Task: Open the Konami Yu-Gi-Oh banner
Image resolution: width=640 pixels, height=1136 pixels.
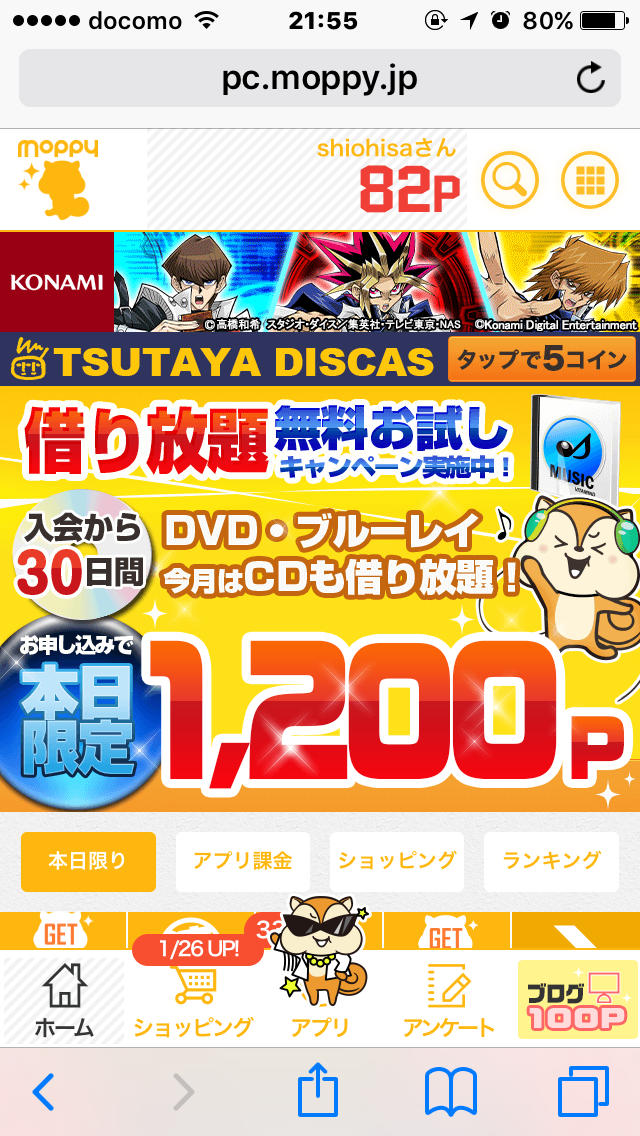Action: coord(320,282)
